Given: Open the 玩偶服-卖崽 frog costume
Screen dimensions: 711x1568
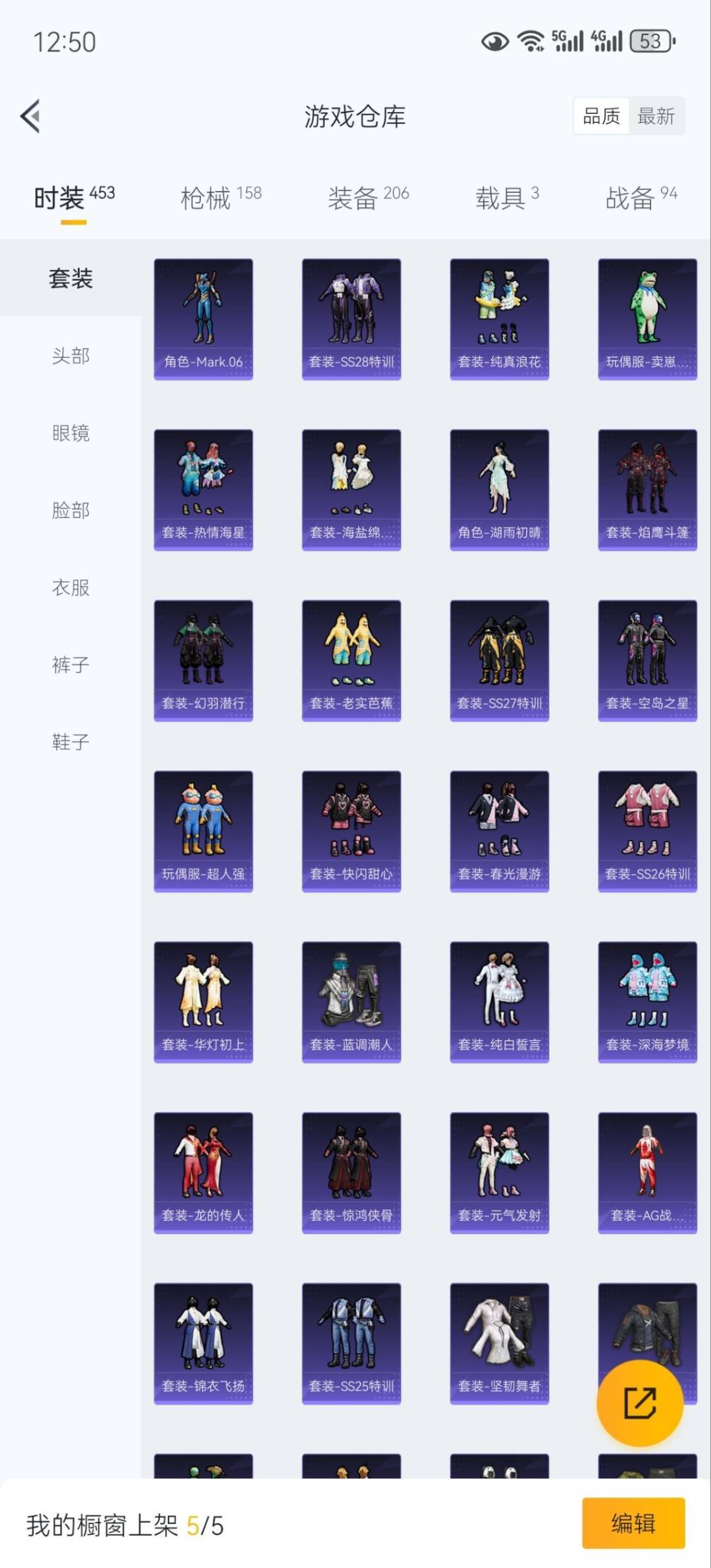Looking at the screenshot, I should tap(646, 319).
